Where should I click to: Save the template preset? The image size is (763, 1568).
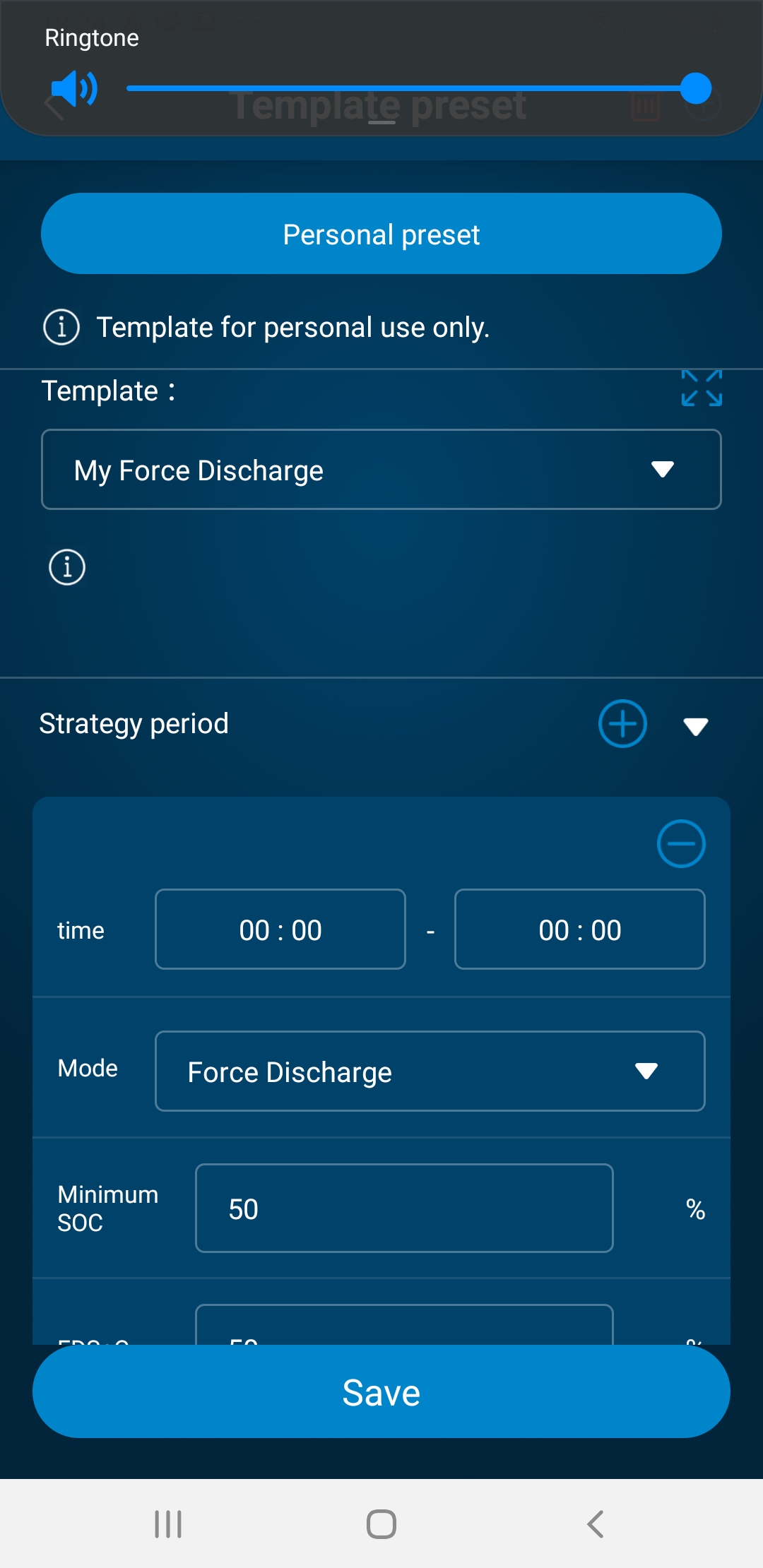tap(381, 1392)
